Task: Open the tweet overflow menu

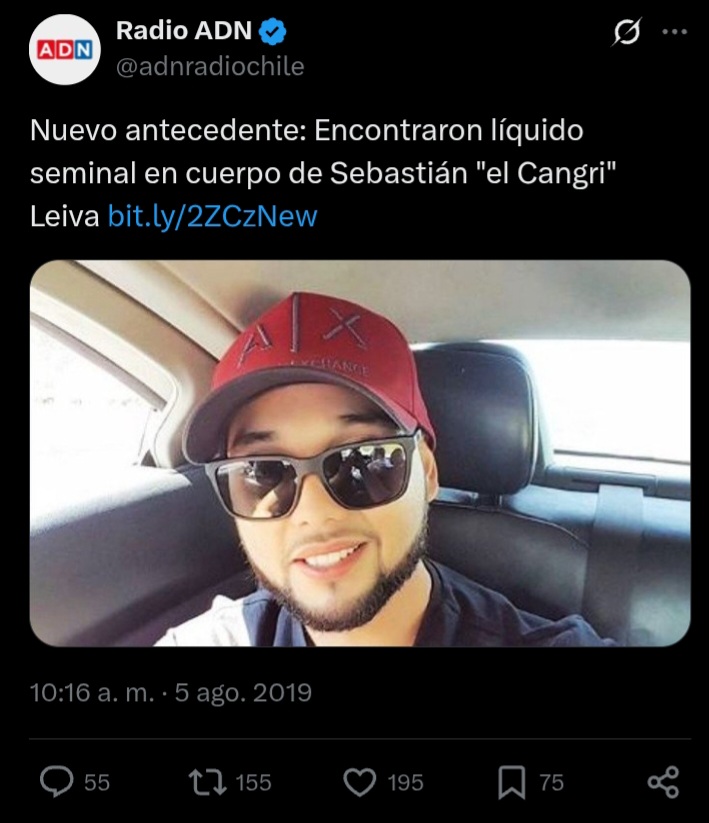Action: [x=675, y=32]
